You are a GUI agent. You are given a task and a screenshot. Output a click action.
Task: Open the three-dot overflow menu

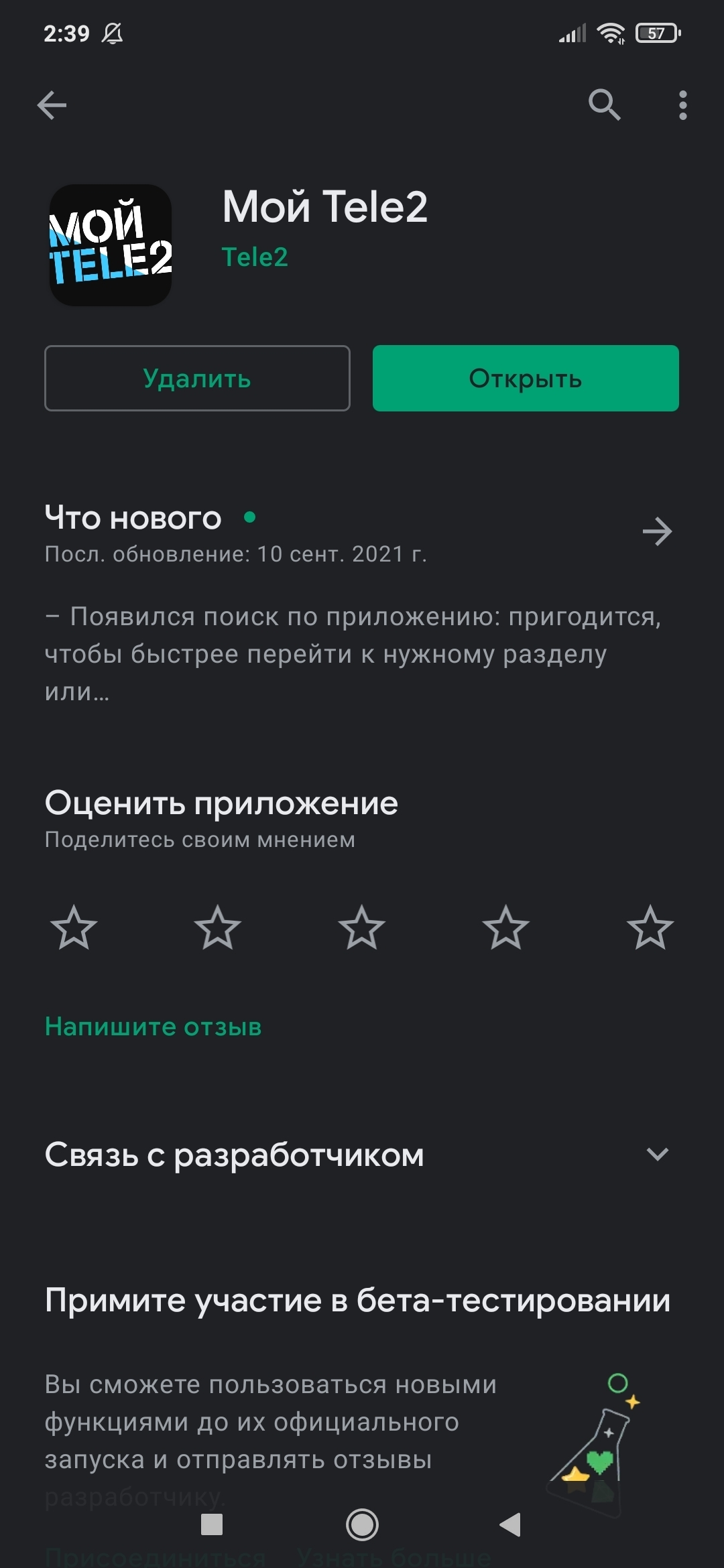coord(682,105)
